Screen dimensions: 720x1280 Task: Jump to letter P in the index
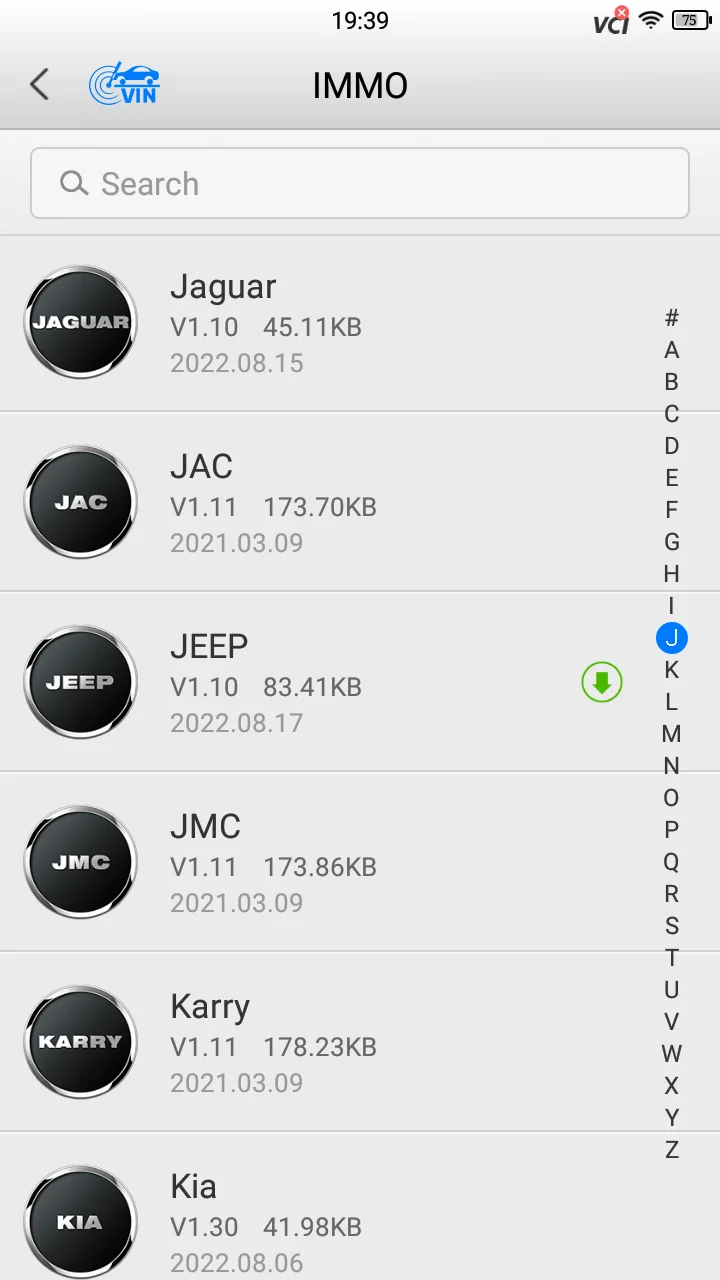pyautogui.click(x=672, y=830)
